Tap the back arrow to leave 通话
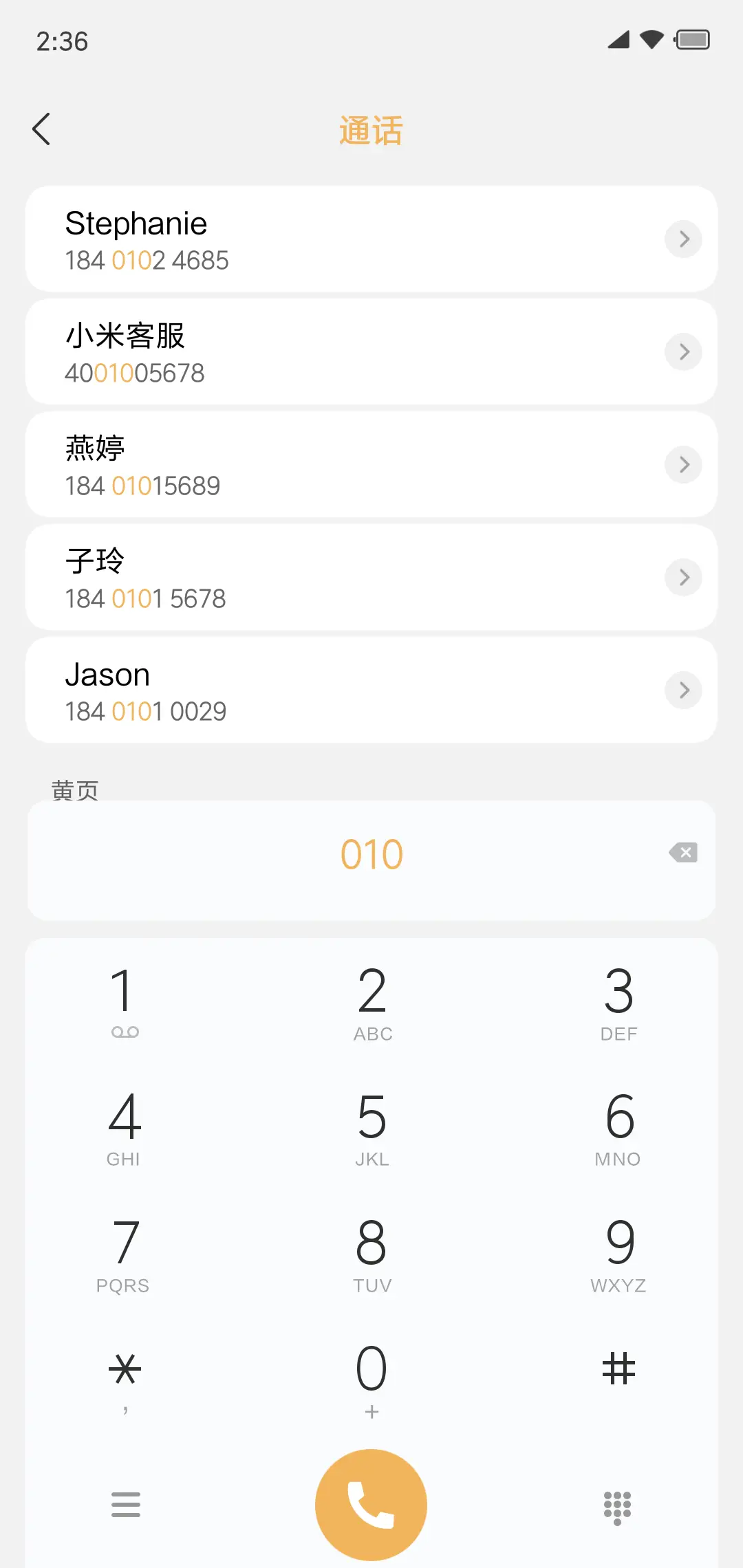Viewport: 743px width, 1568px height. coord(42,129)
